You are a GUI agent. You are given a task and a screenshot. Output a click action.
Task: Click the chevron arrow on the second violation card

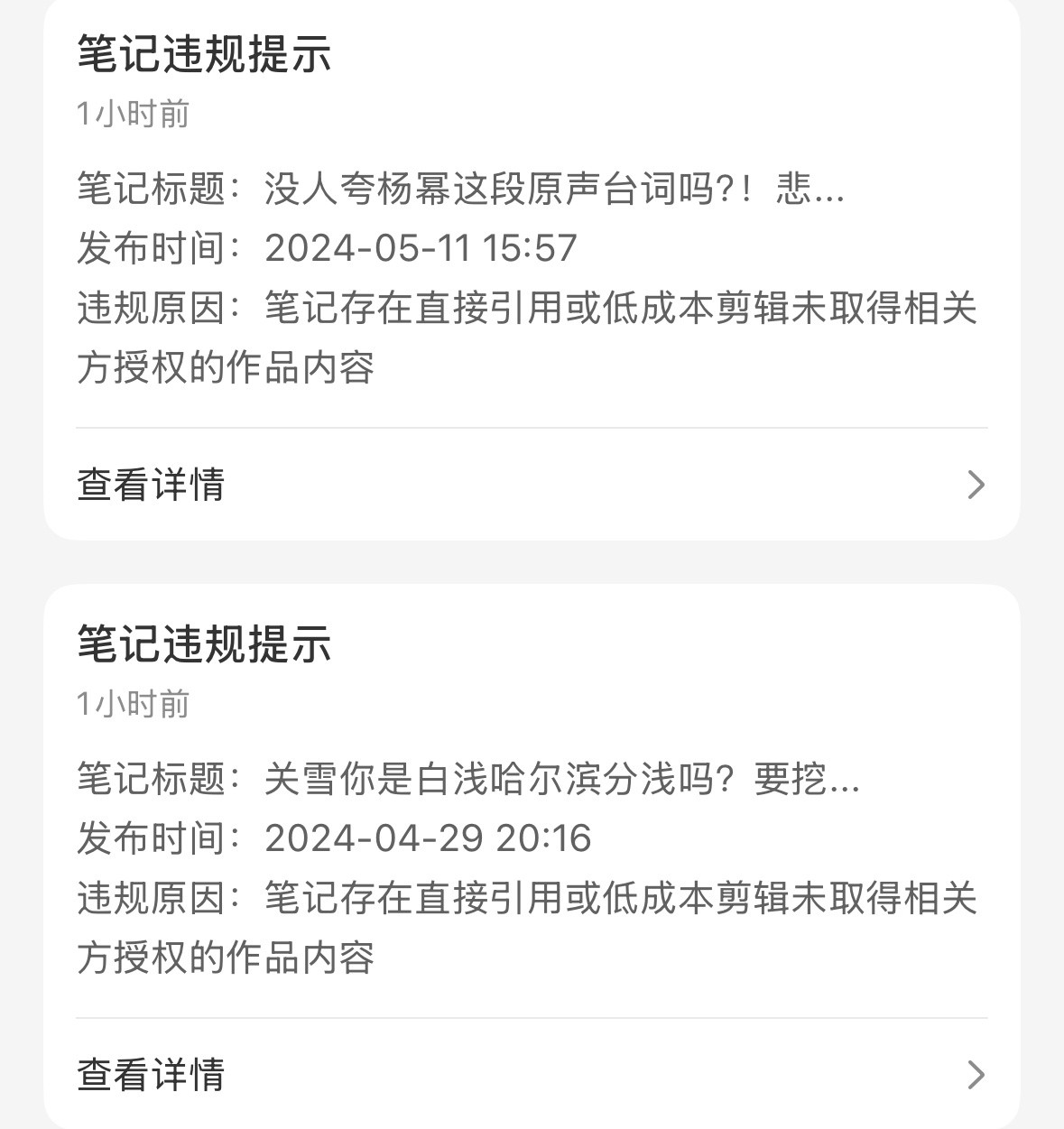coord(977,1074)
